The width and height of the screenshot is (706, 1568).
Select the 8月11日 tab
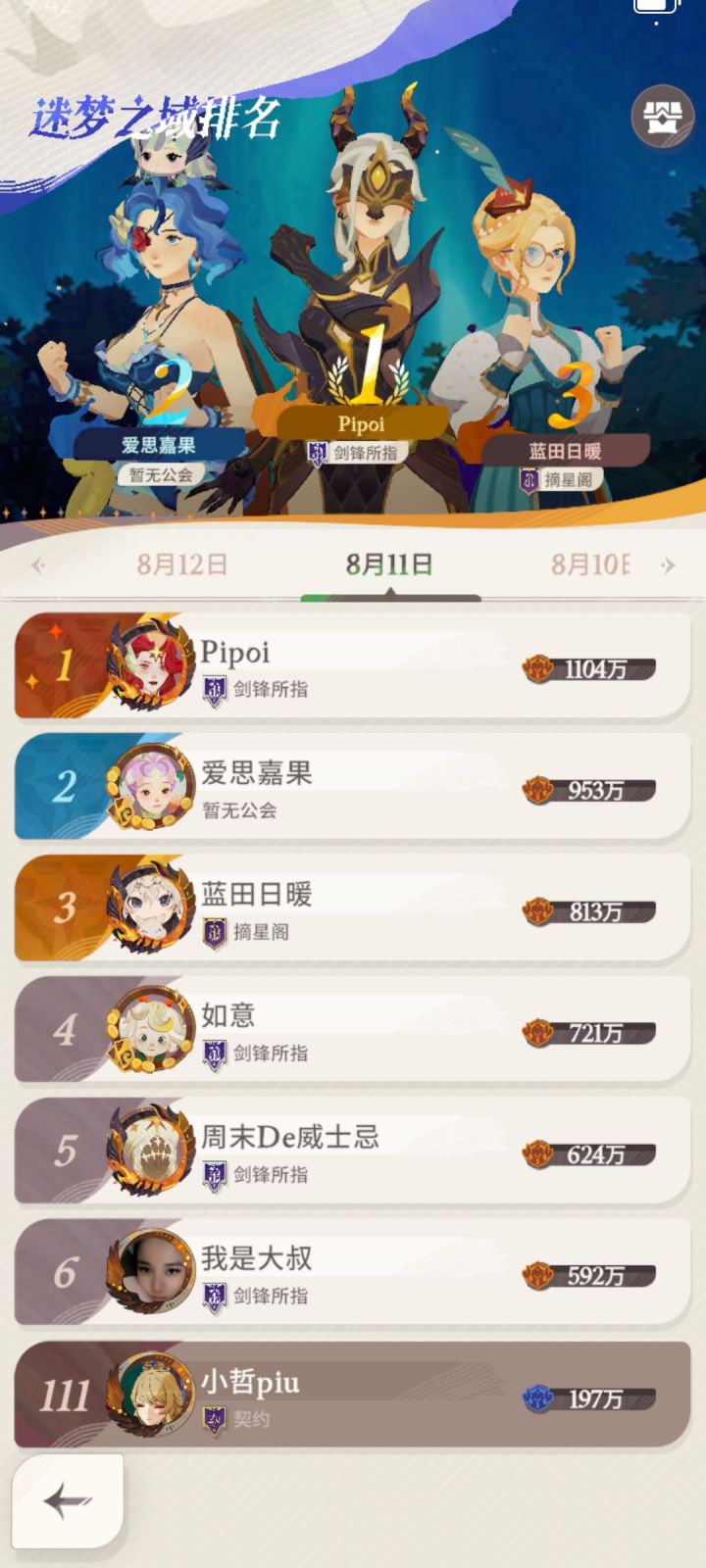389,562
